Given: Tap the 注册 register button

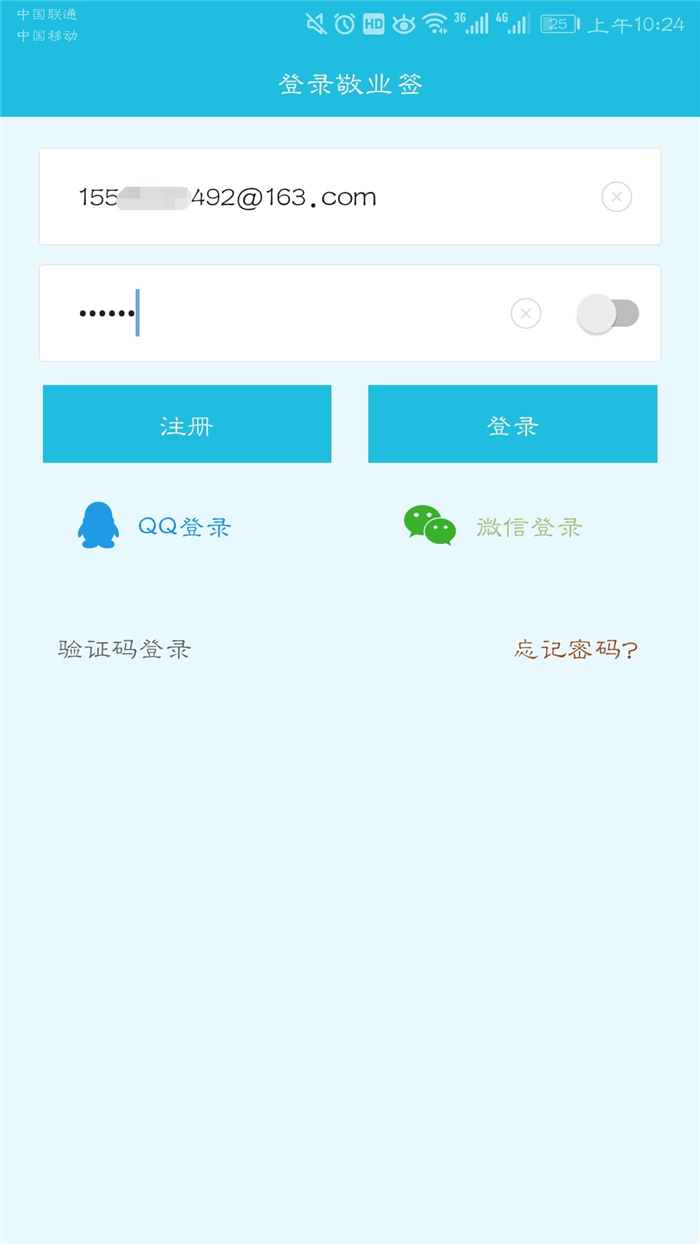Looking at the screenshot, I should (187, 425).
